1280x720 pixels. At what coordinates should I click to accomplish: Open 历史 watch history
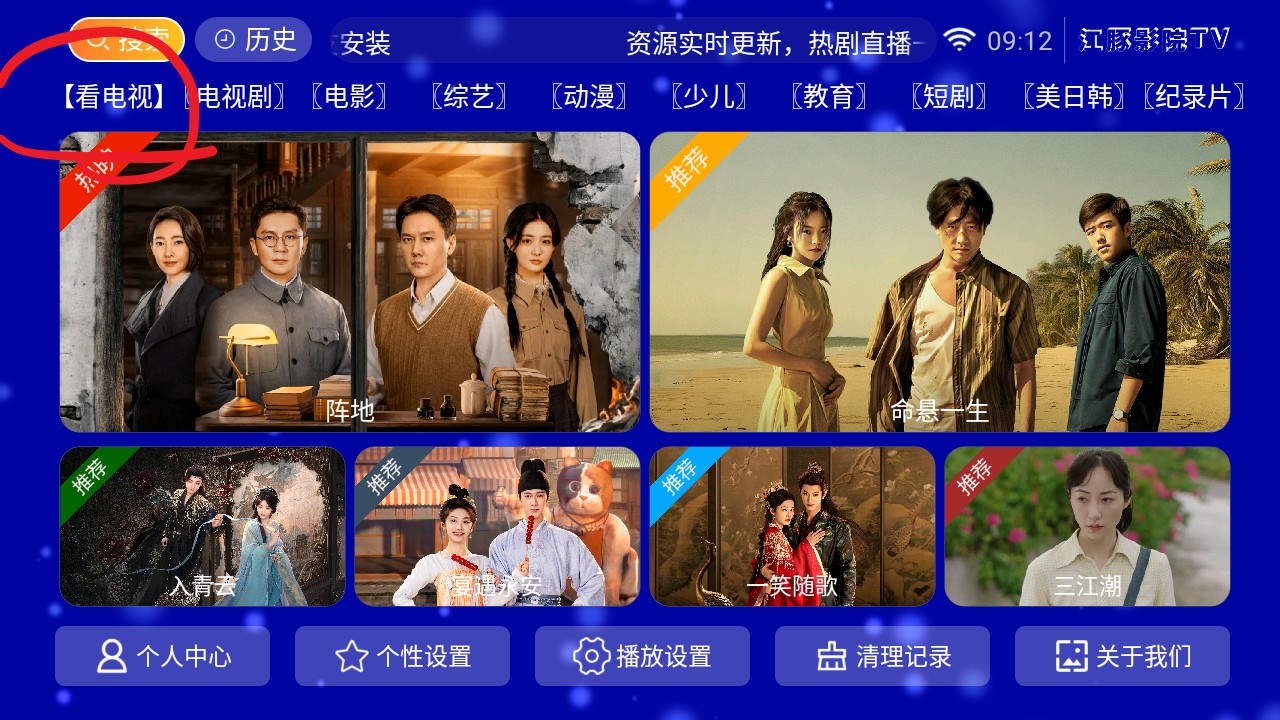254,40
